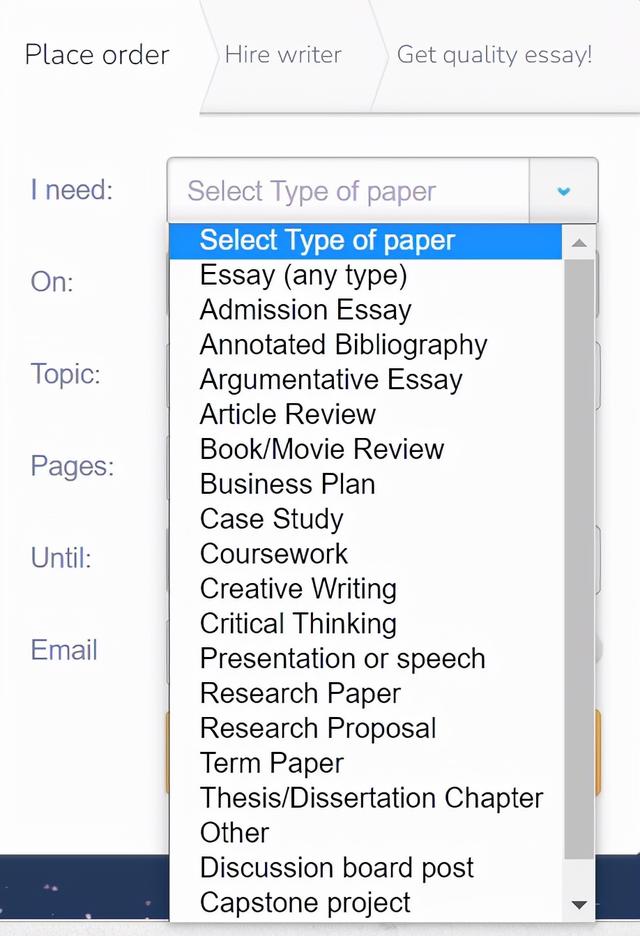Collapse the Type of paper dropdown arrow
Image resolution: width=640 pixels, height=936 pixels.
point(564,191)
